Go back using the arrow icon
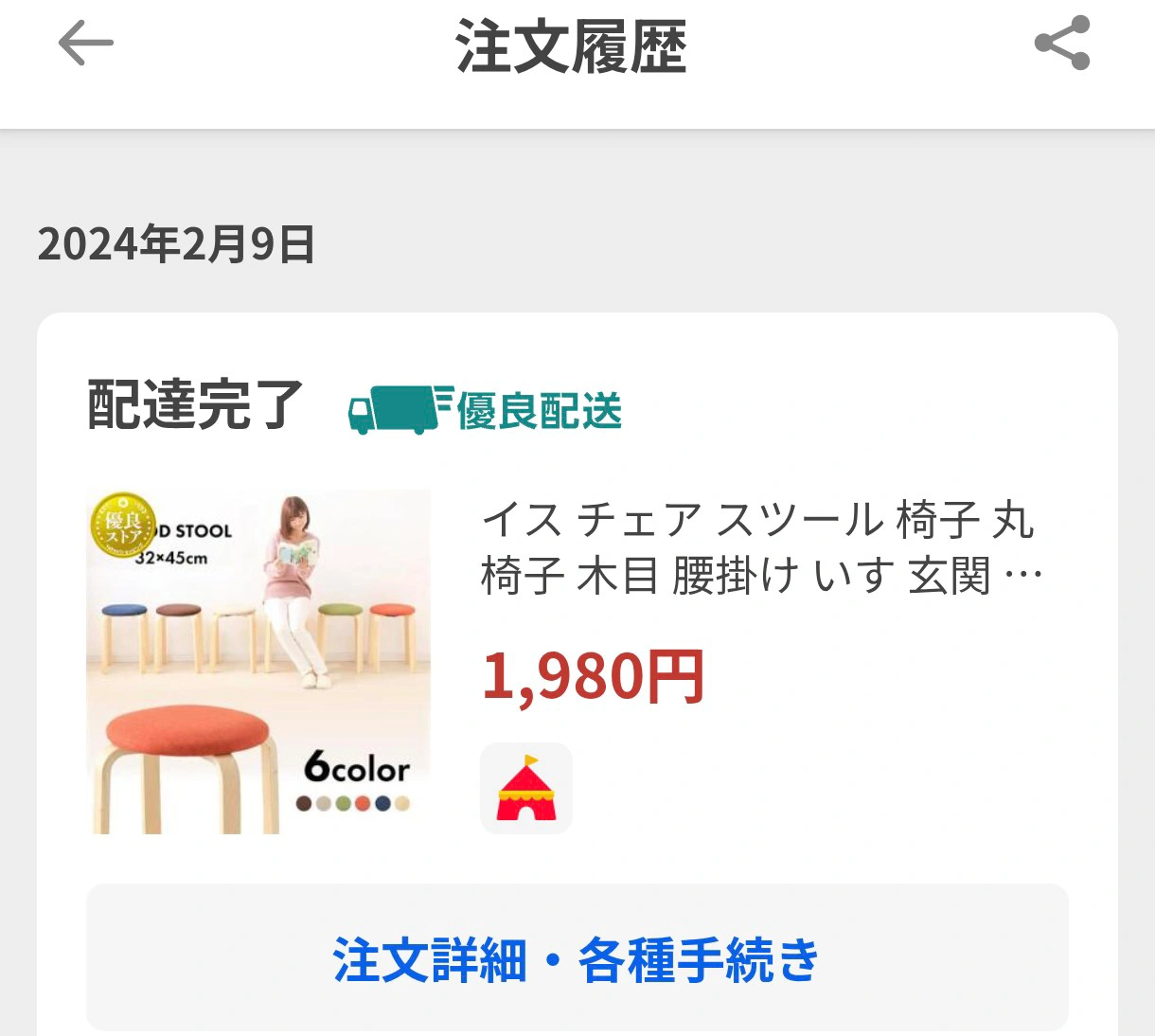Screen dimensions: 1155x1036 [x=85, y=44]
